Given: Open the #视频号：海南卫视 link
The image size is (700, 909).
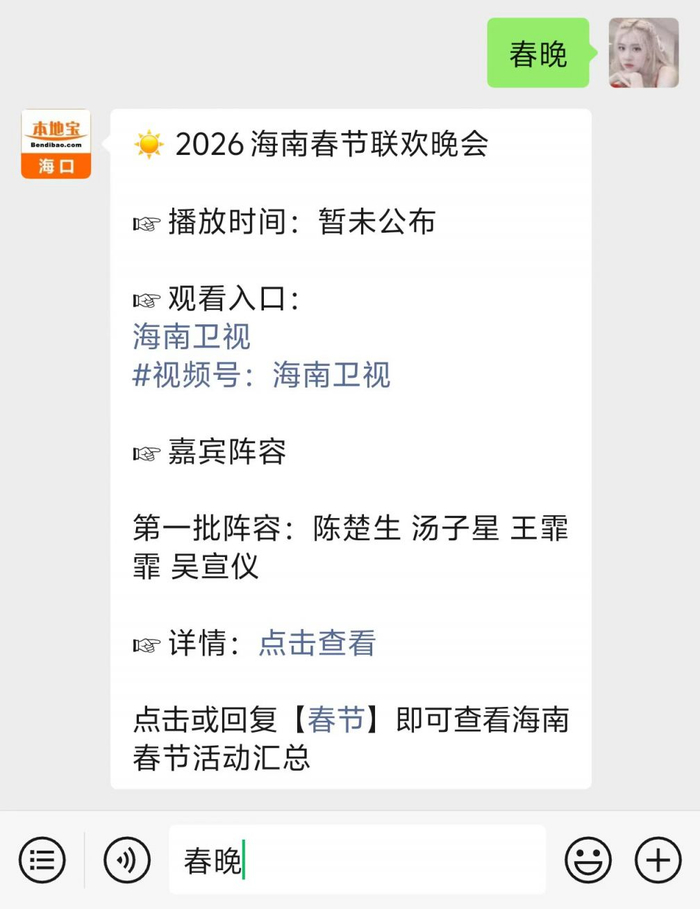Looking at the screenshot, I should (x=261, y=375).
